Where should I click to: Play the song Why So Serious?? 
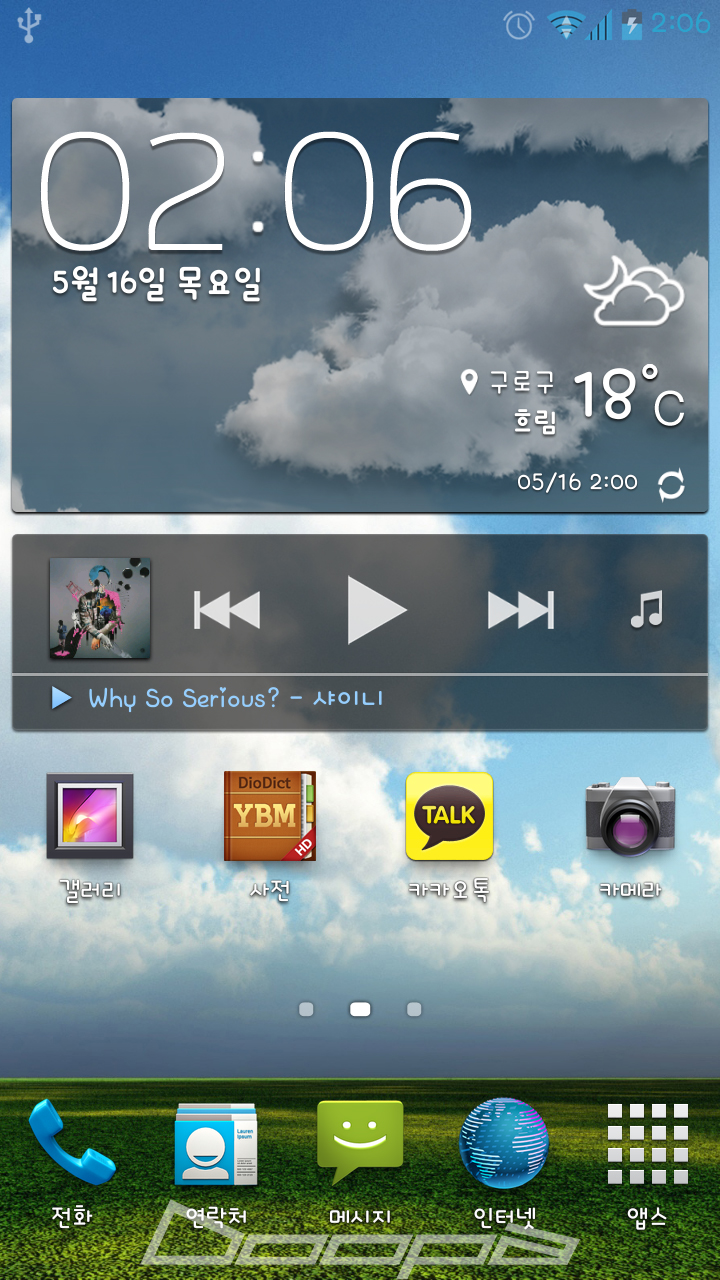pos(376,609)
